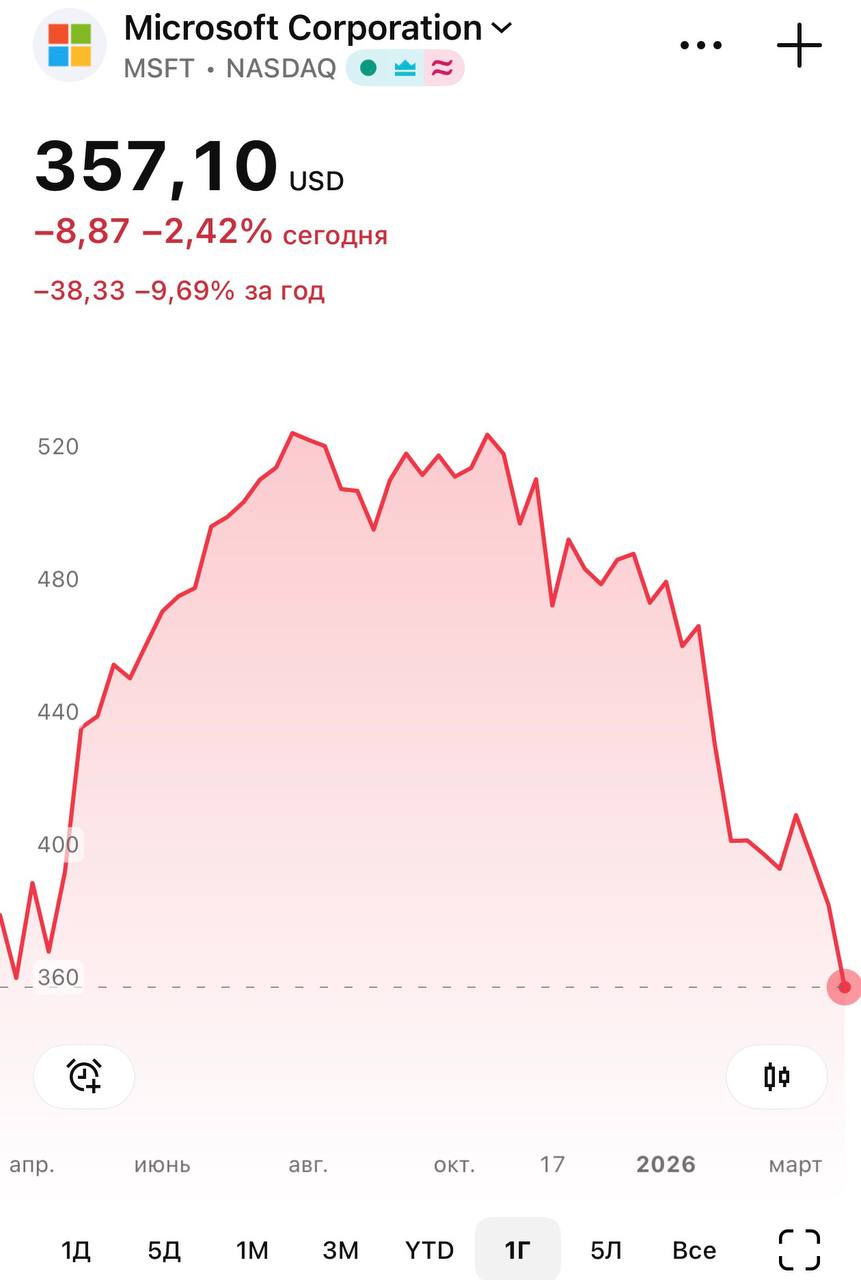Open the chart in fullscreen mode
The height and width of the screenshot is (1280, 861).
799,1250
